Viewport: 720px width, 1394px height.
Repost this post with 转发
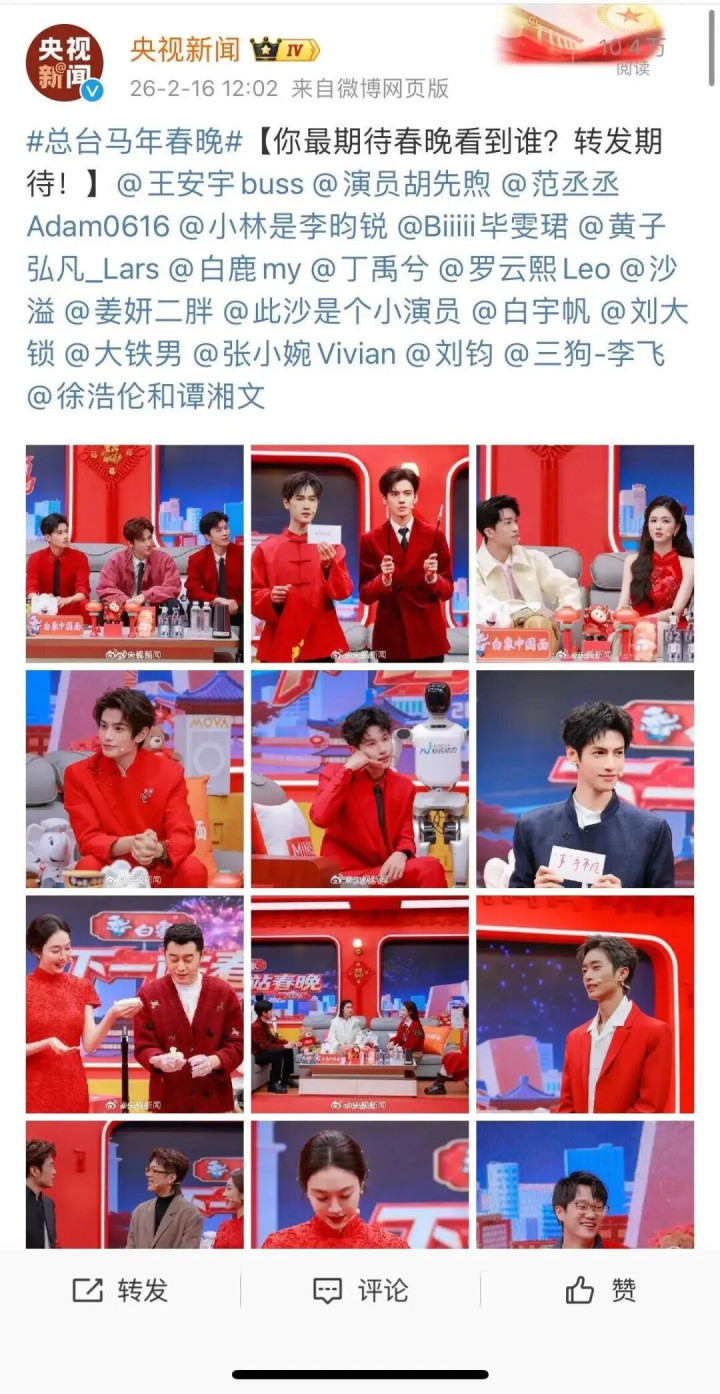click(x=120, y=1290)
